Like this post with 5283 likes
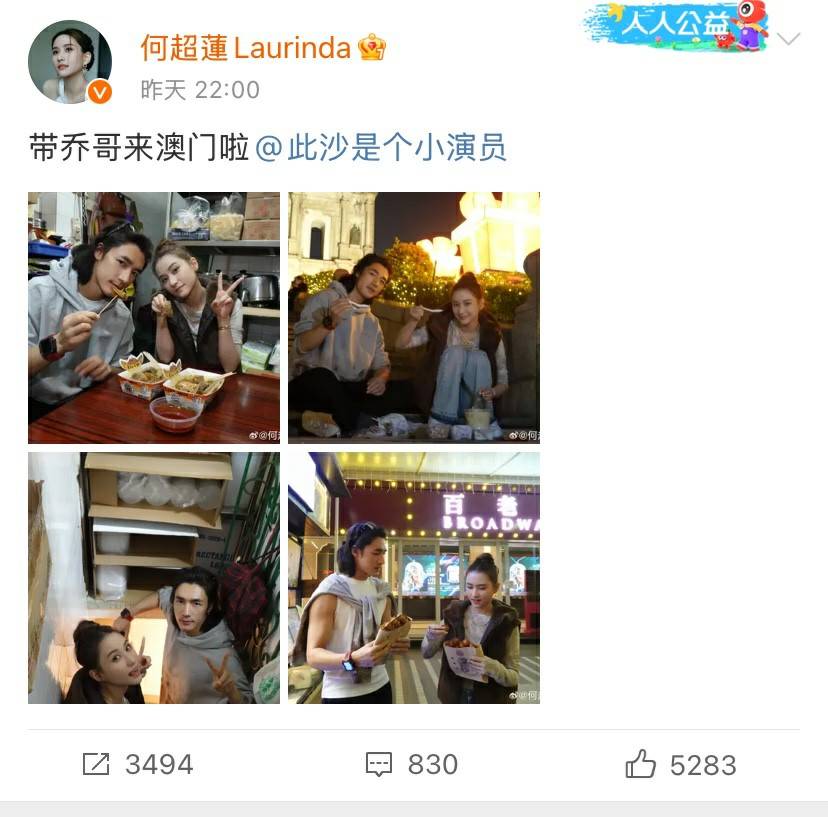The height and width of the screenshot is (817, 828). 681,765
